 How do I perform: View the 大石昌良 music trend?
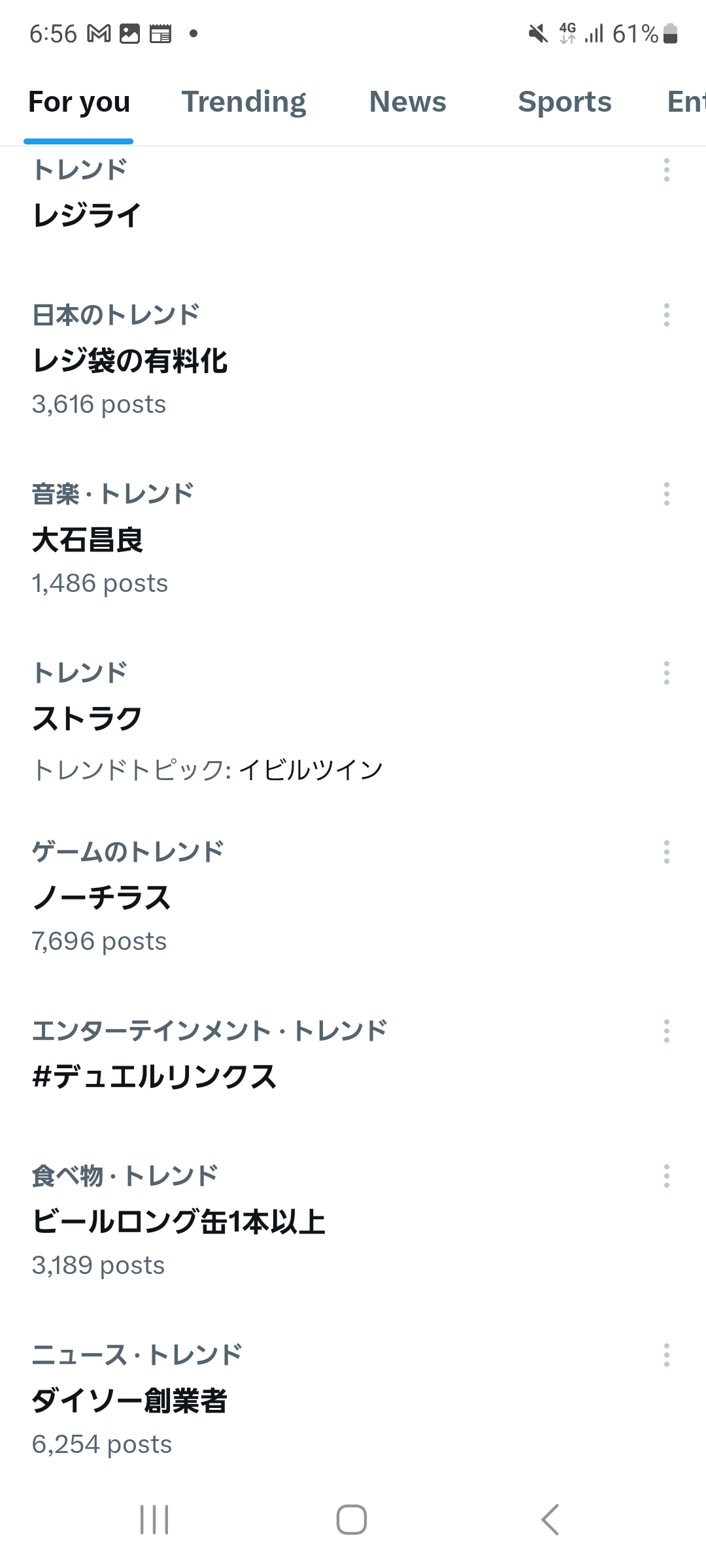(x=88, y=540)
